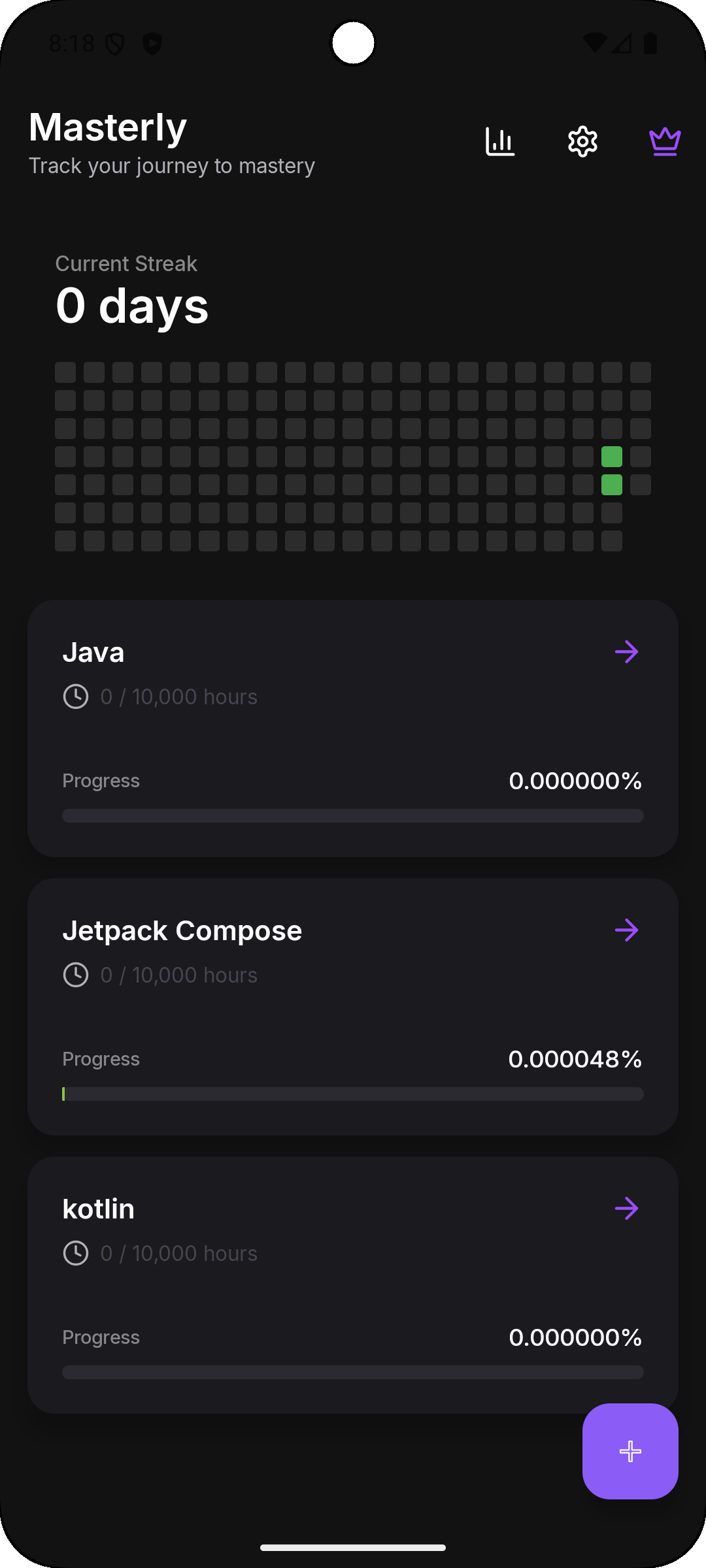The width and height of the screenshot is (706, 1568).
Task: Click the 0.000048% progress percentage
Action: (575, 1058)
